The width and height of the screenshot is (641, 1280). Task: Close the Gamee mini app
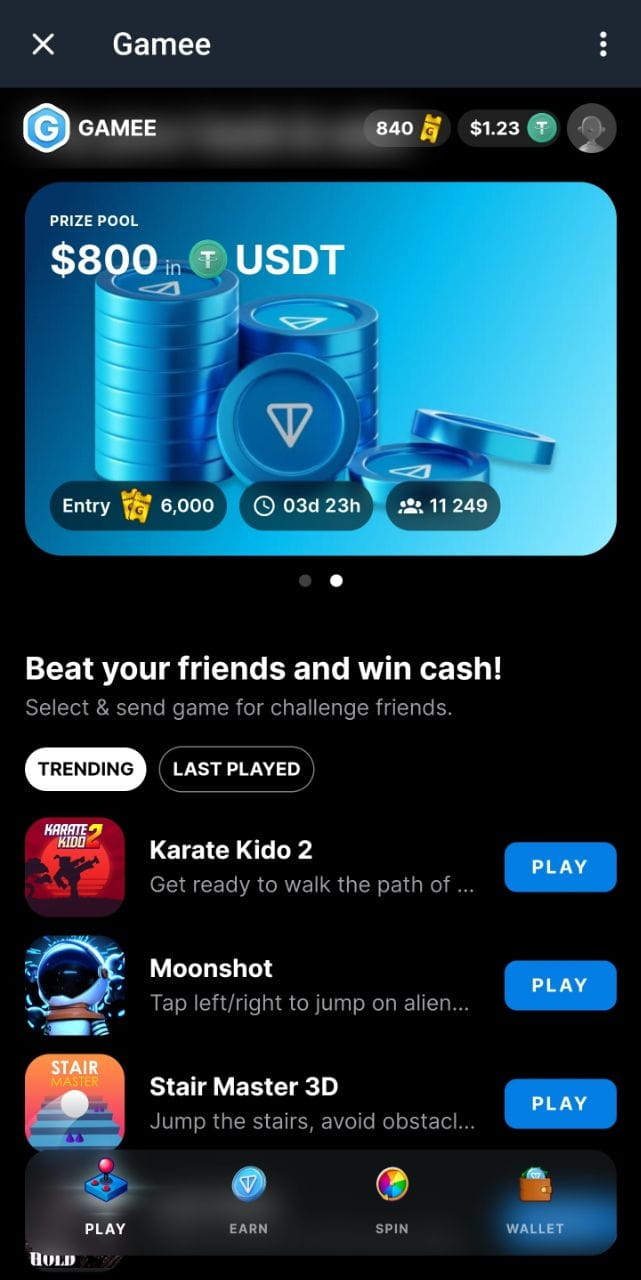coord(43,44)
